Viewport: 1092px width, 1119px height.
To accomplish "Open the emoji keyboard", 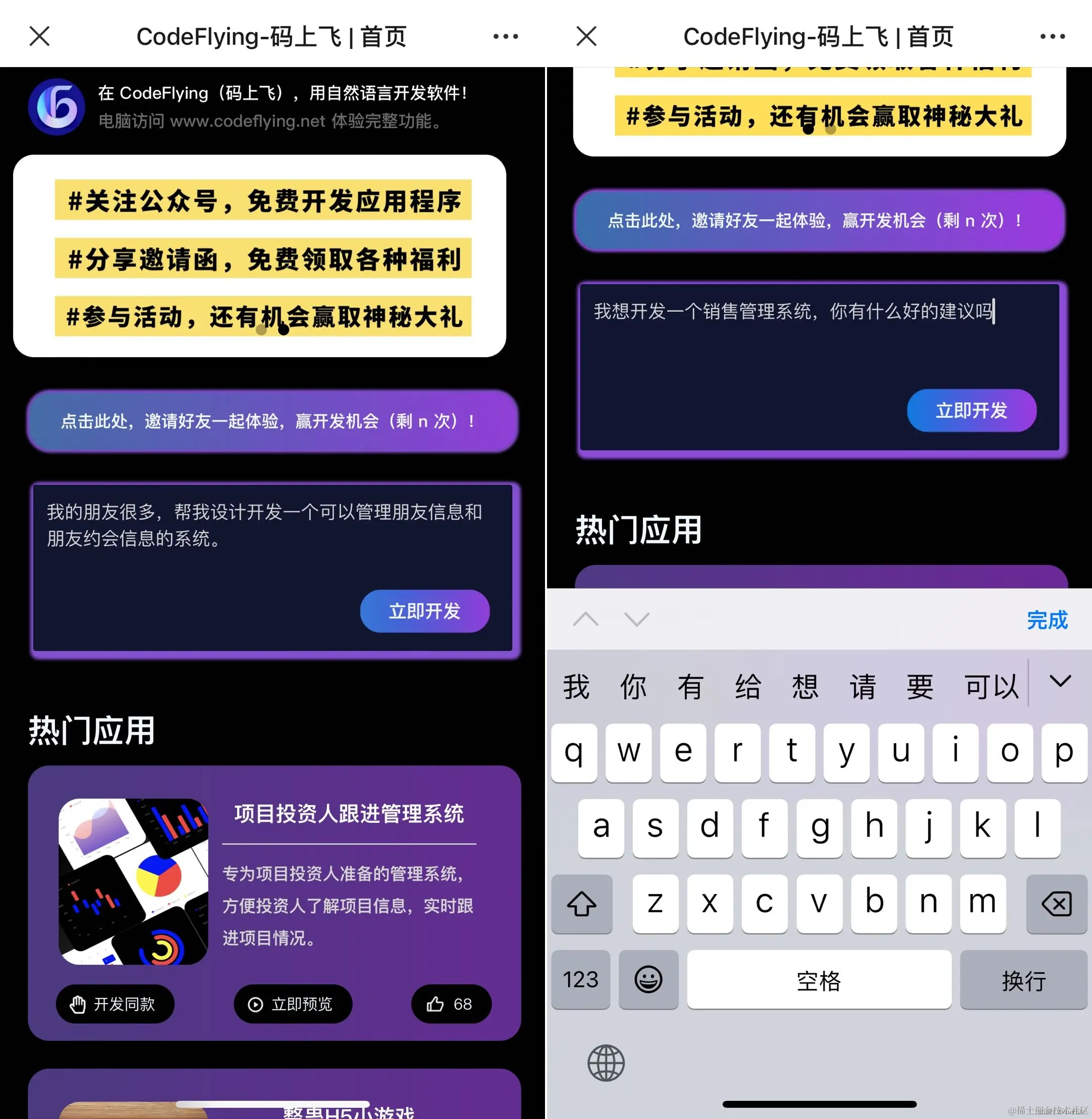I will (648, 980).
